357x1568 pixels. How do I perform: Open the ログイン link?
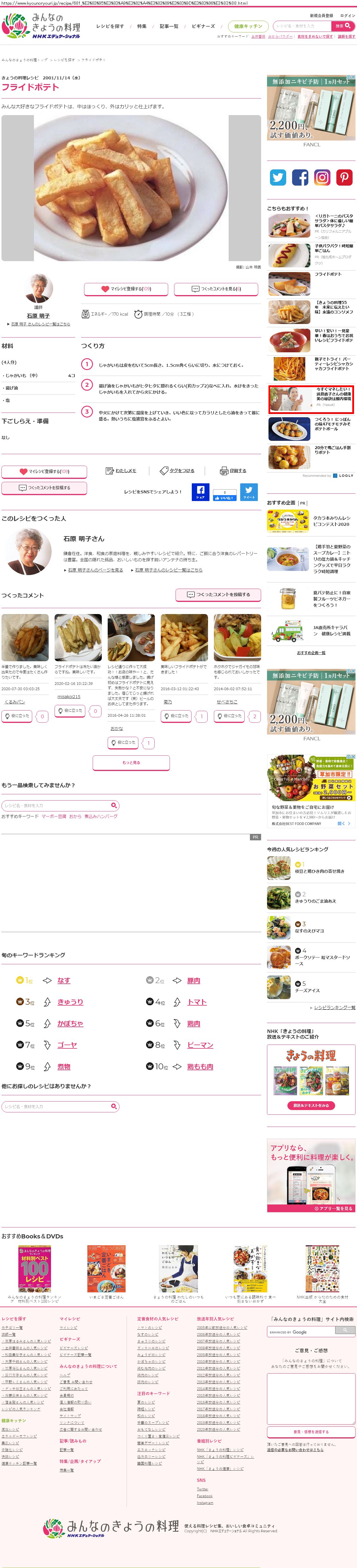(x=348, y=15)
